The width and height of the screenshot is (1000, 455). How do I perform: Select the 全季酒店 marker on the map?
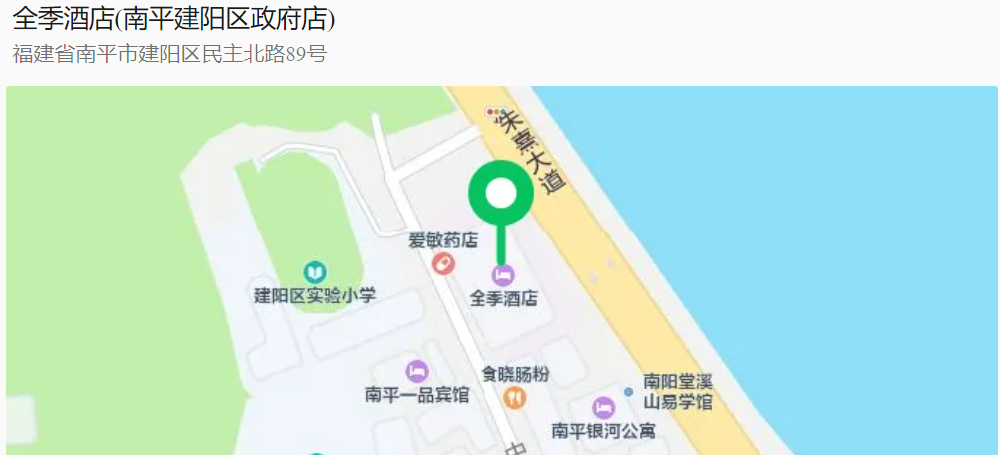tap(504, 274)
